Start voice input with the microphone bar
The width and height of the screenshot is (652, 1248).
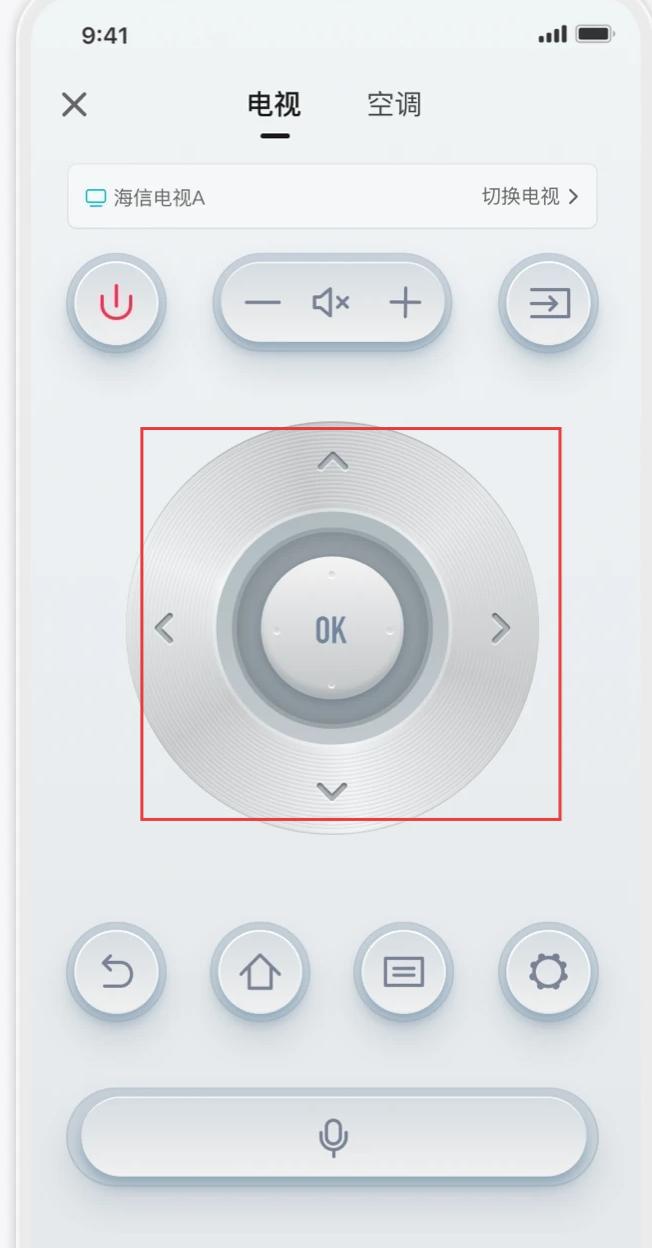333,1137
